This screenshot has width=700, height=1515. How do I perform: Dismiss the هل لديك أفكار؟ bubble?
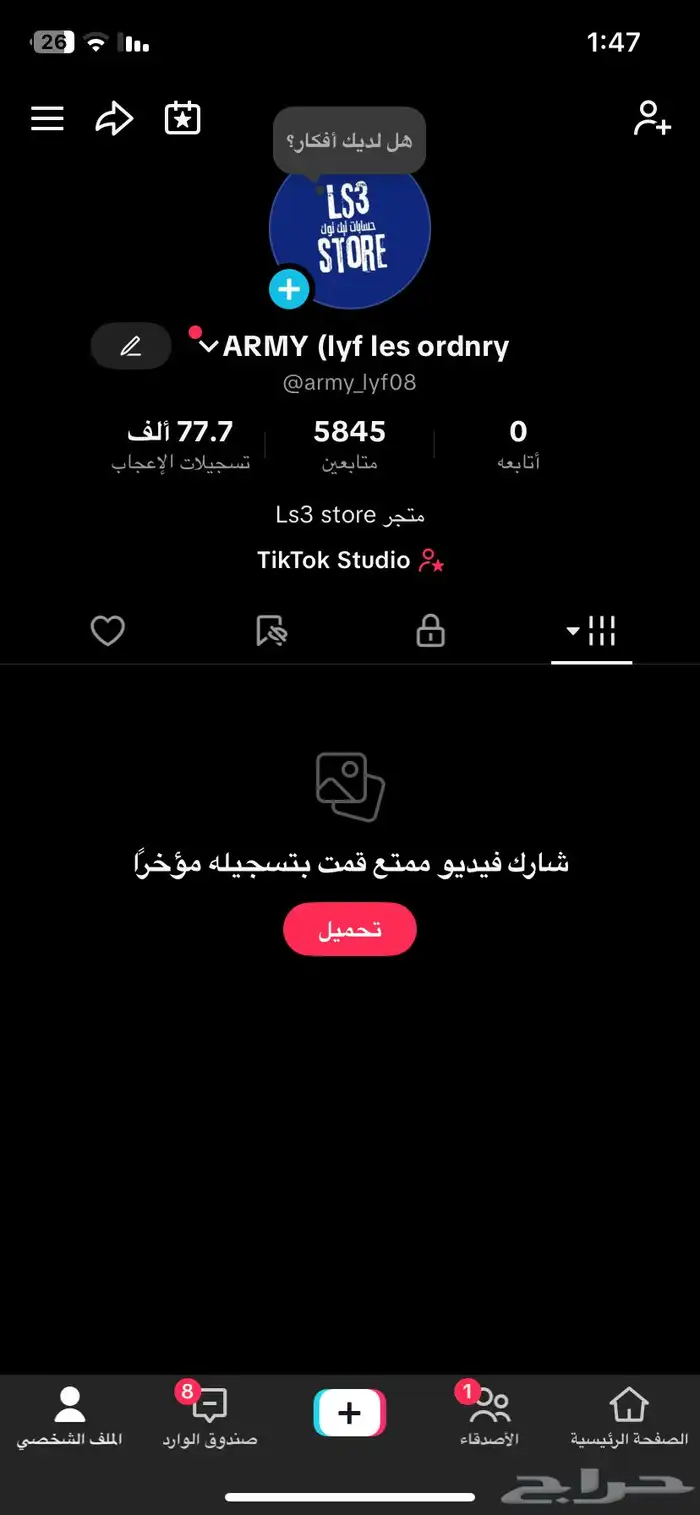pos(349,141)
